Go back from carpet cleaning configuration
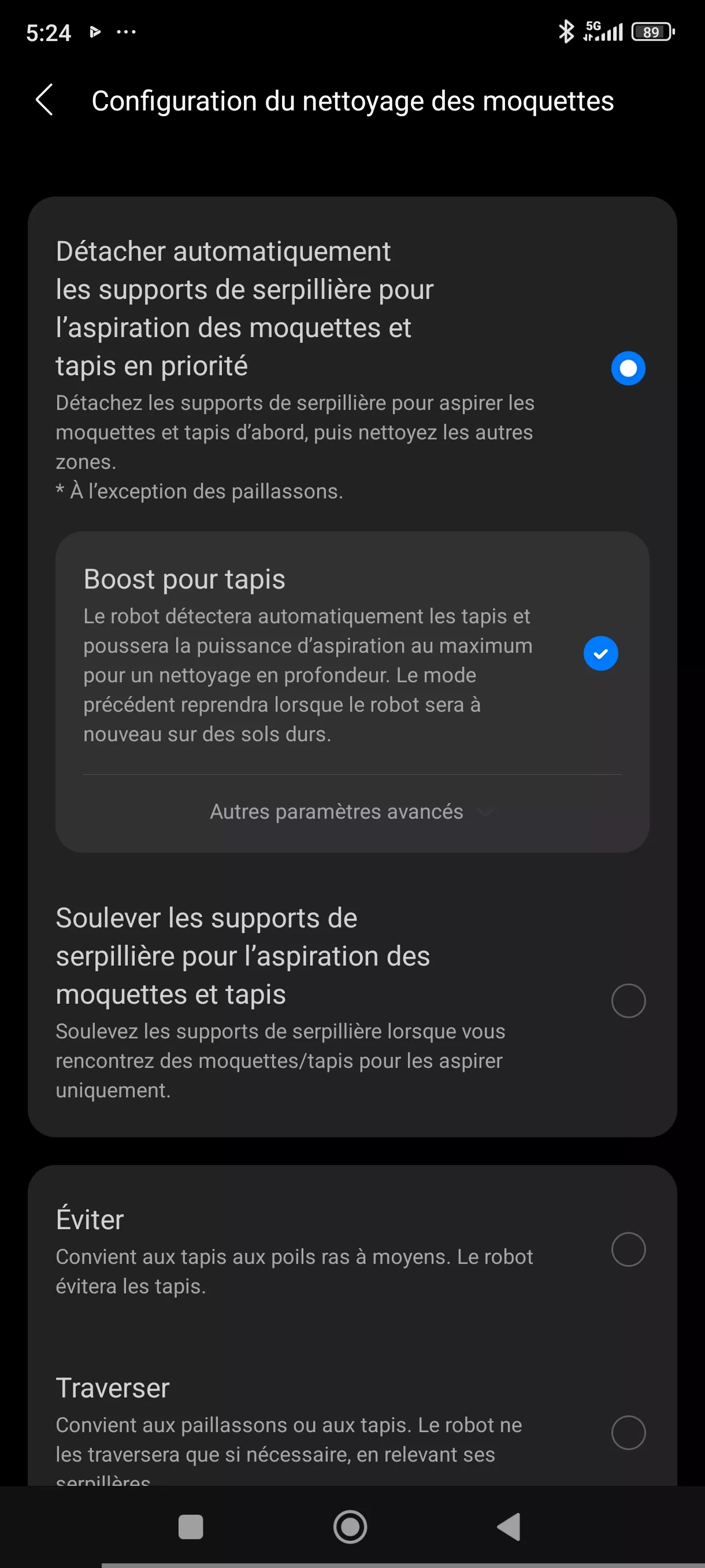Image resolution: width=705 pixels, height=1568 pixels. (x=44, y=101)
